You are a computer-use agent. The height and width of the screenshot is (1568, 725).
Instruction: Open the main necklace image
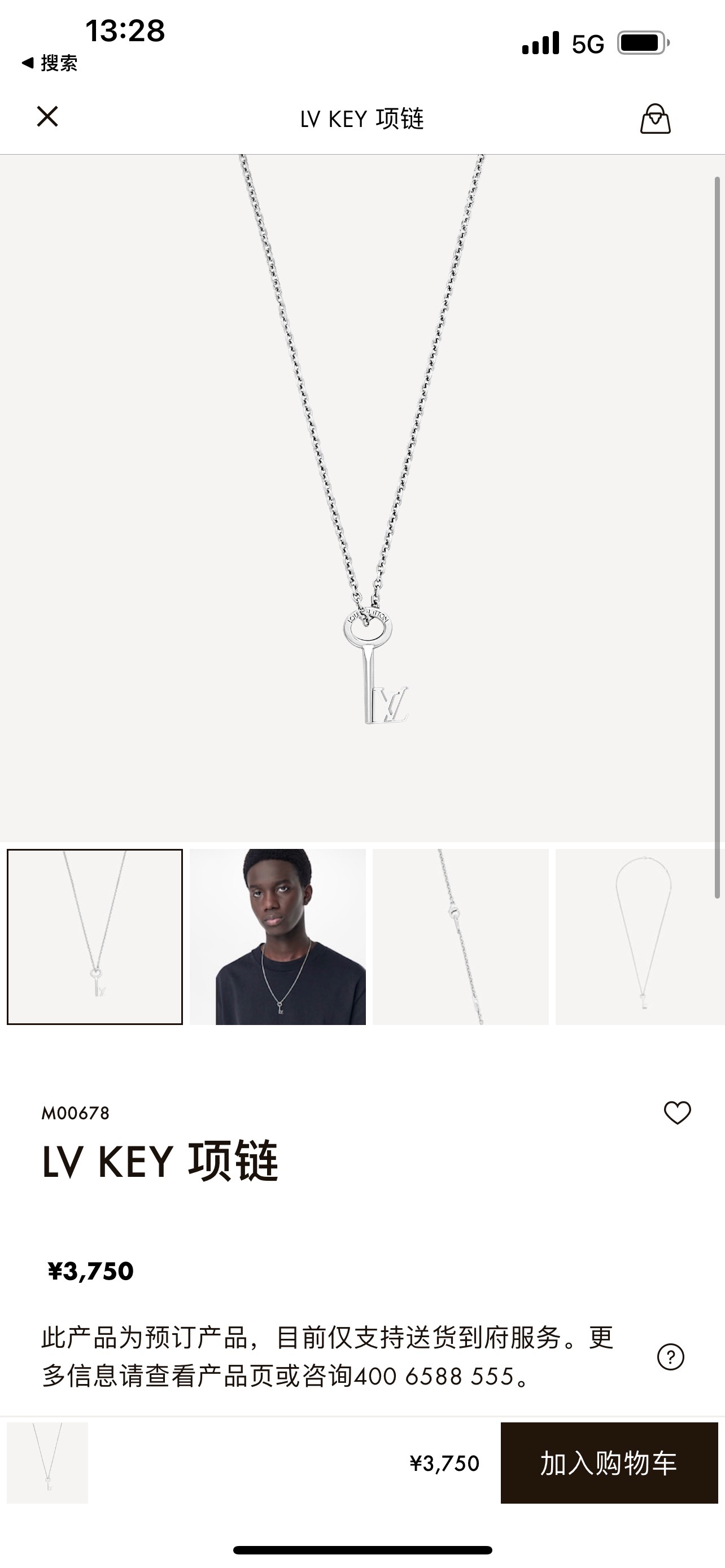point(361,499)
